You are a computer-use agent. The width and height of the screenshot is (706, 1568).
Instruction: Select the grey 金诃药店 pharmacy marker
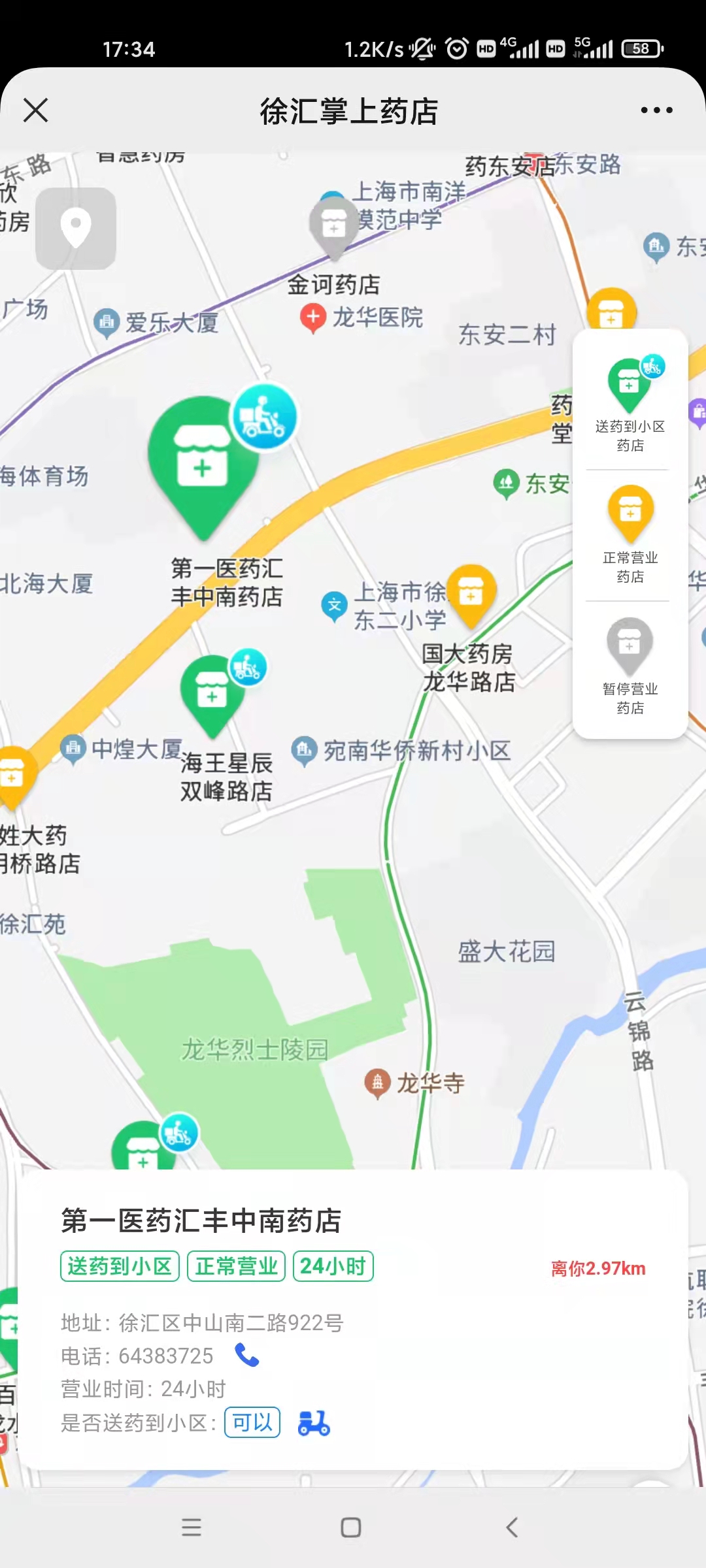click(333, 225)
